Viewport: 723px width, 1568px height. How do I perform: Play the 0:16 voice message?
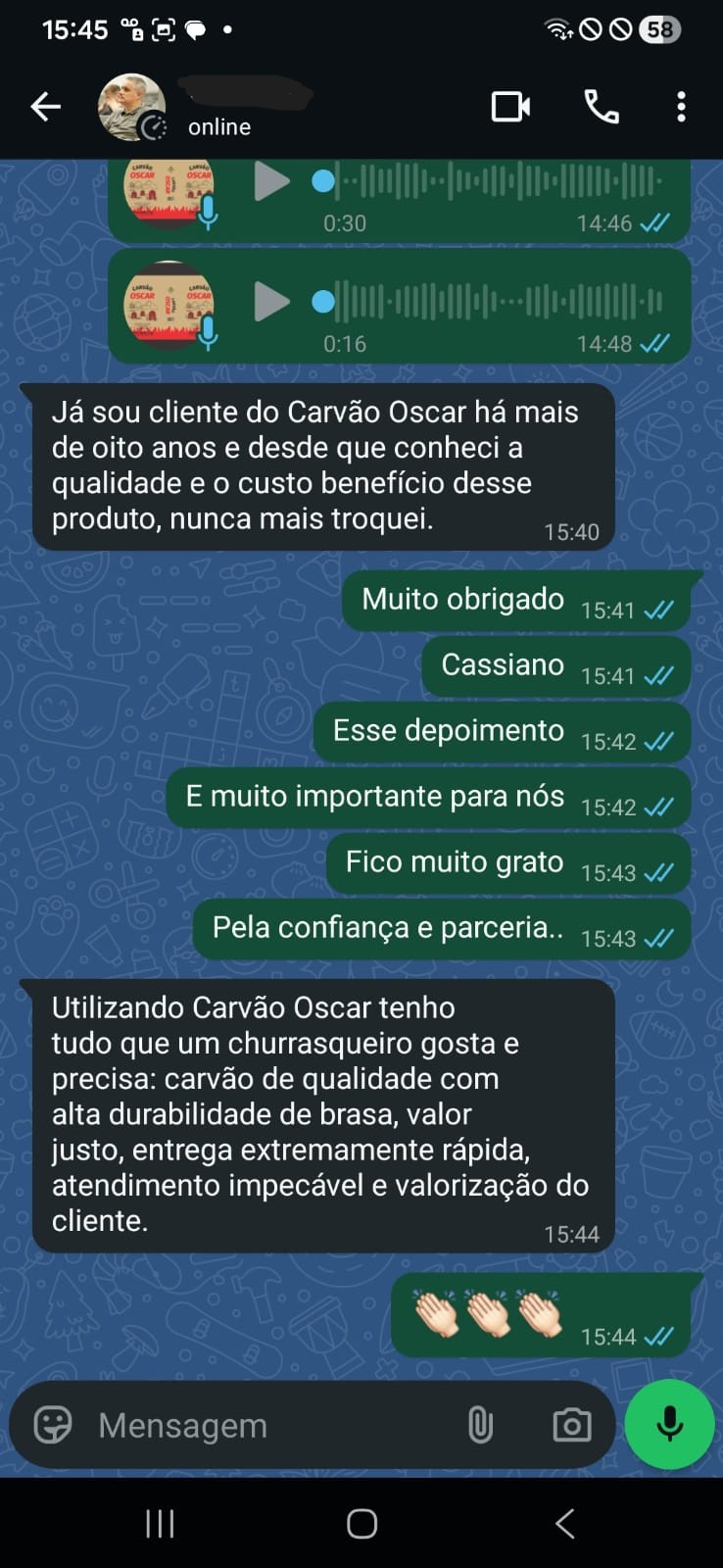tap(271, 303)
